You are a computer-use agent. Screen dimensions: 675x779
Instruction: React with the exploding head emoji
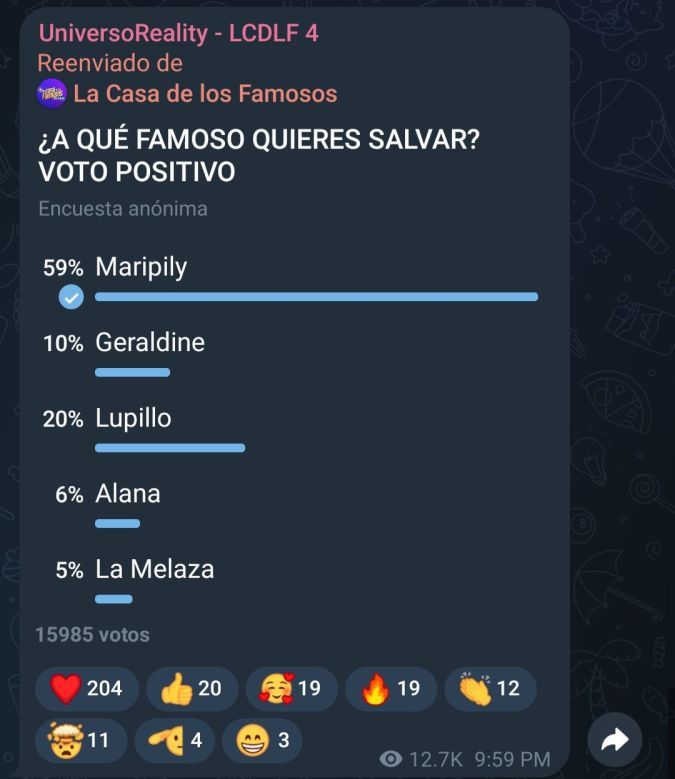tap(80, 740)
